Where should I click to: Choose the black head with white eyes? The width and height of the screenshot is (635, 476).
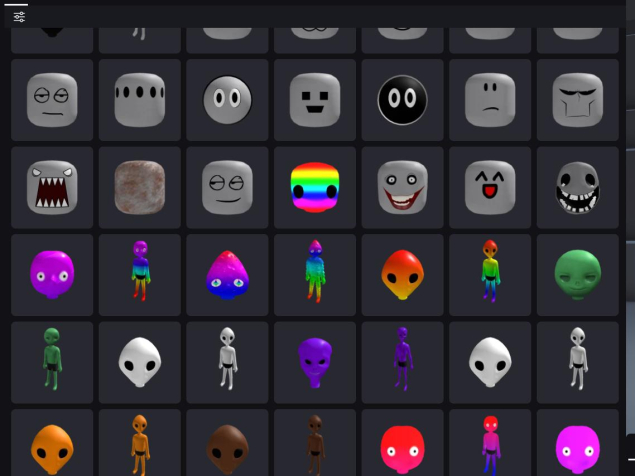[402, 100]
